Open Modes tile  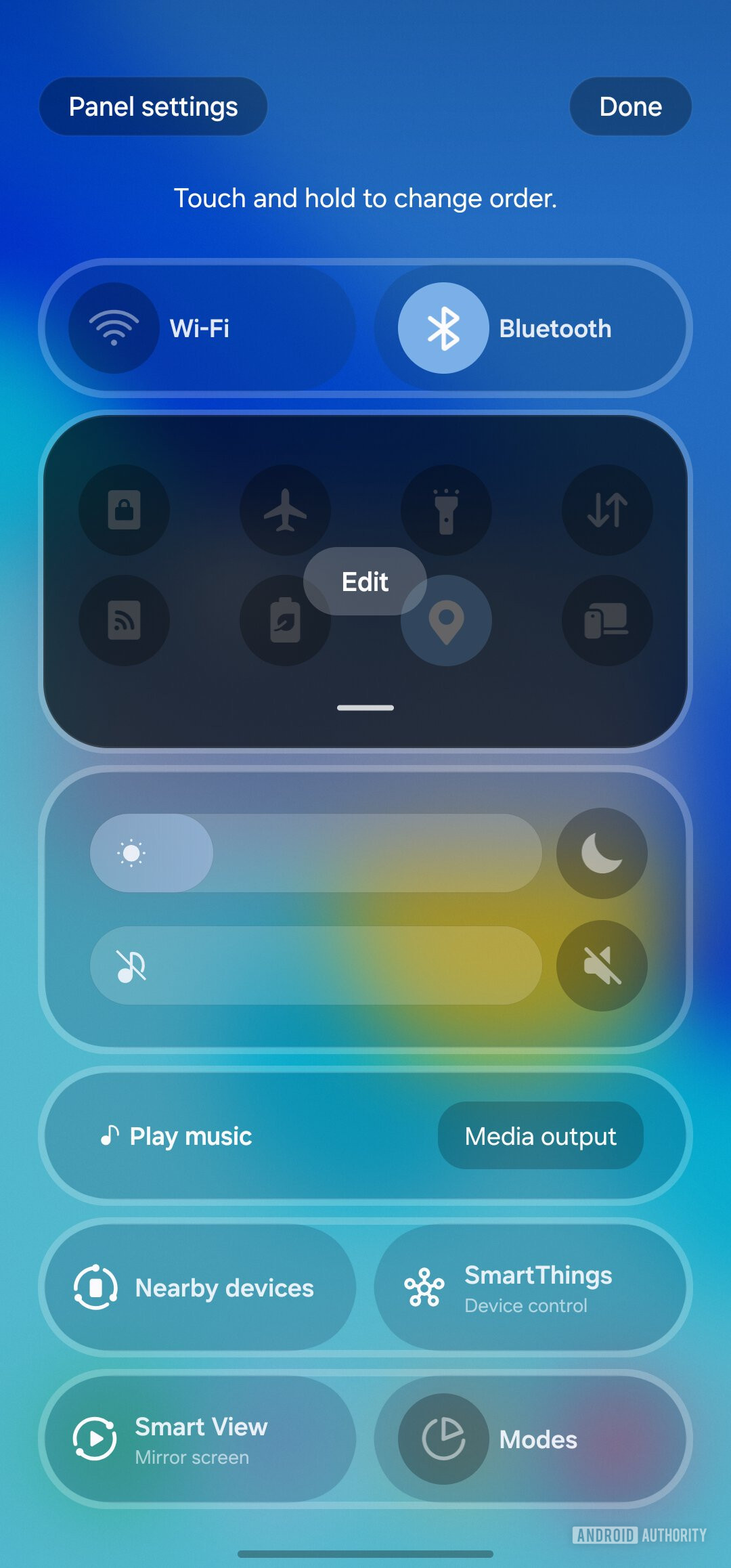tap(529, 1439)
